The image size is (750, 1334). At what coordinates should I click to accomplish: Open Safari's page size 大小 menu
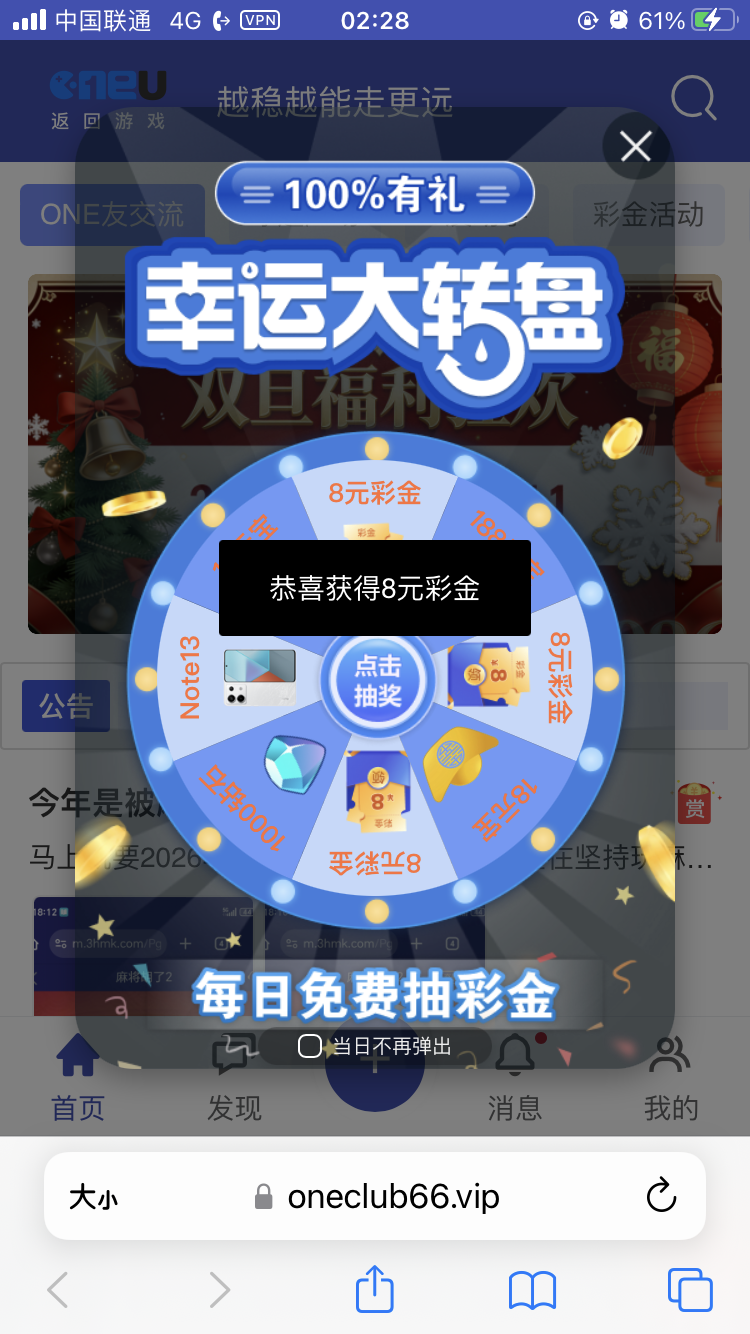click(93, 1197)
